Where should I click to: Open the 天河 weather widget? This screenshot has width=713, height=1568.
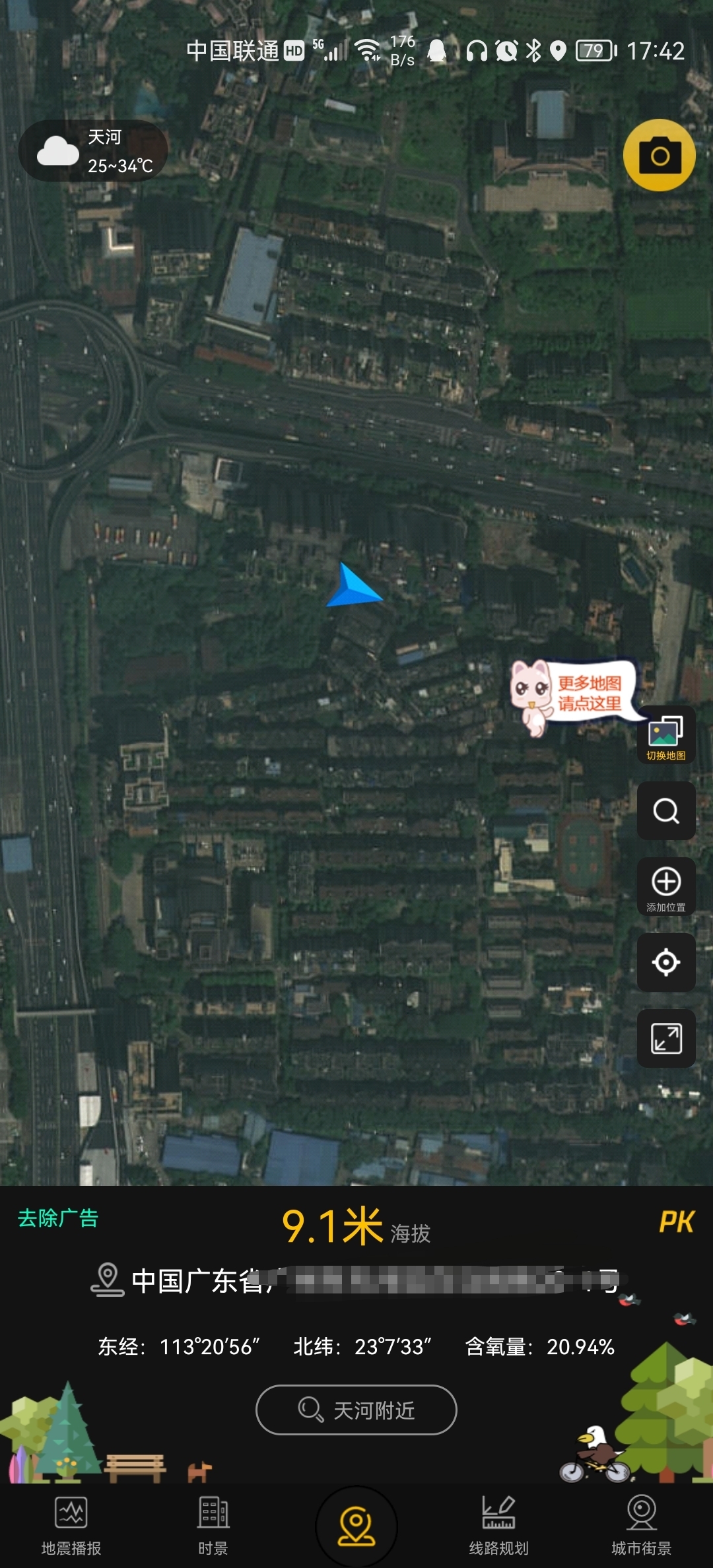click(93, 151)
